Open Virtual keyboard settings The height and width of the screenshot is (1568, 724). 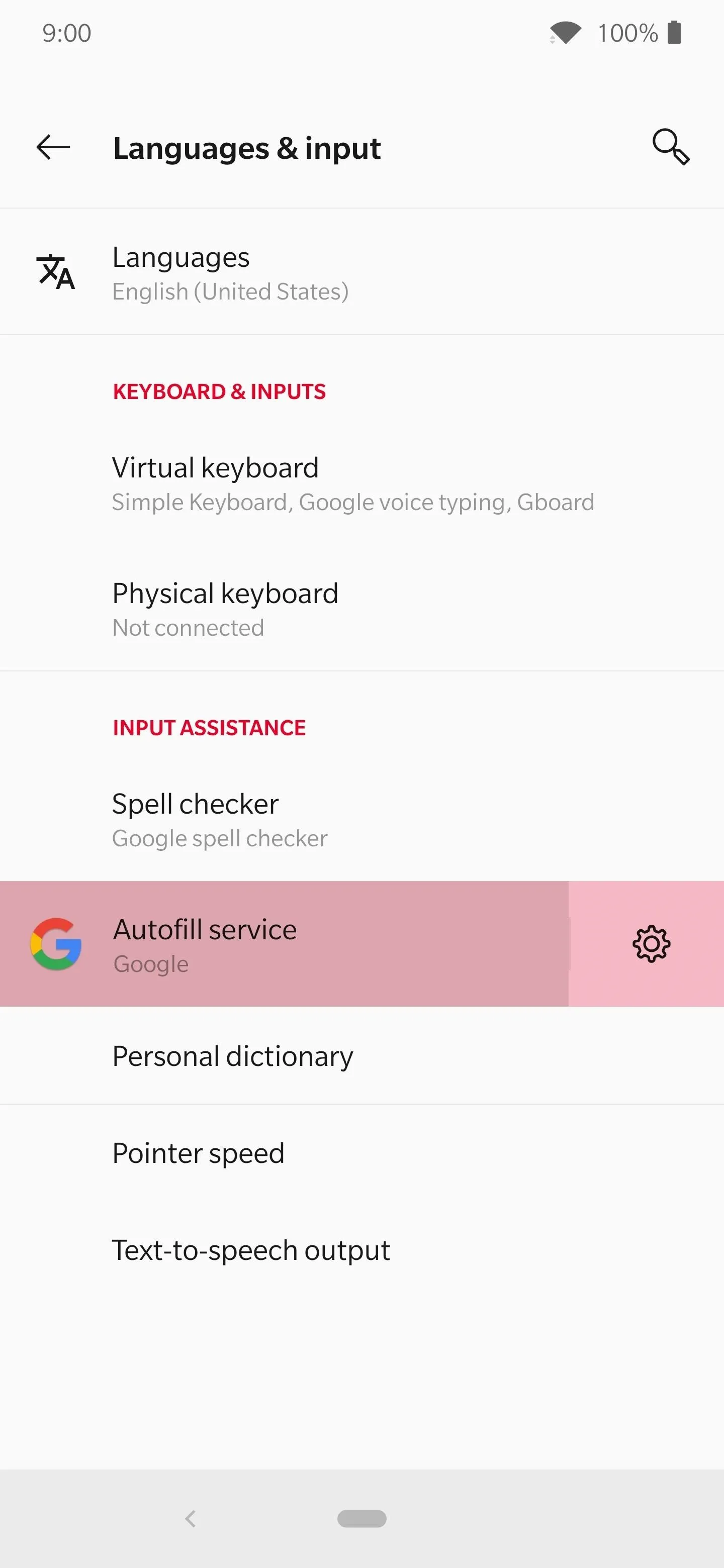tap(361, 484)
